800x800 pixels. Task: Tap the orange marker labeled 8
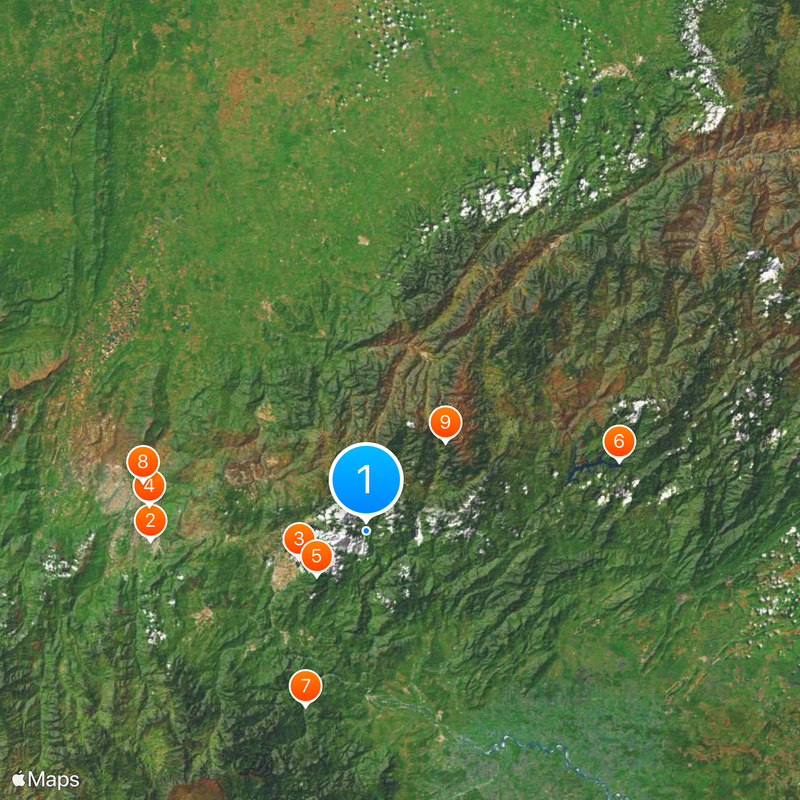[143, 461]
